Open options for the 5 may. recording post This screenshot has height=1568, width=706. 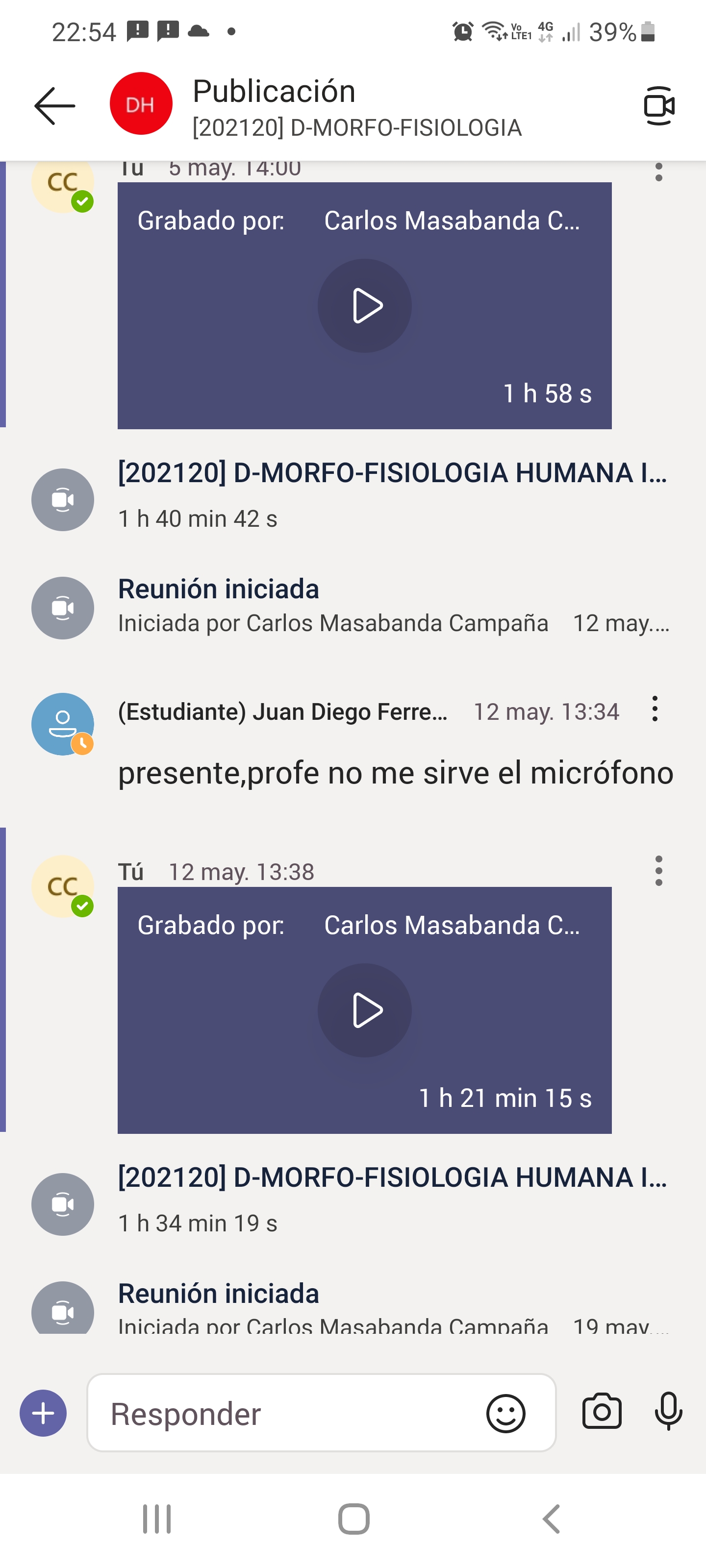coord(658,172)
